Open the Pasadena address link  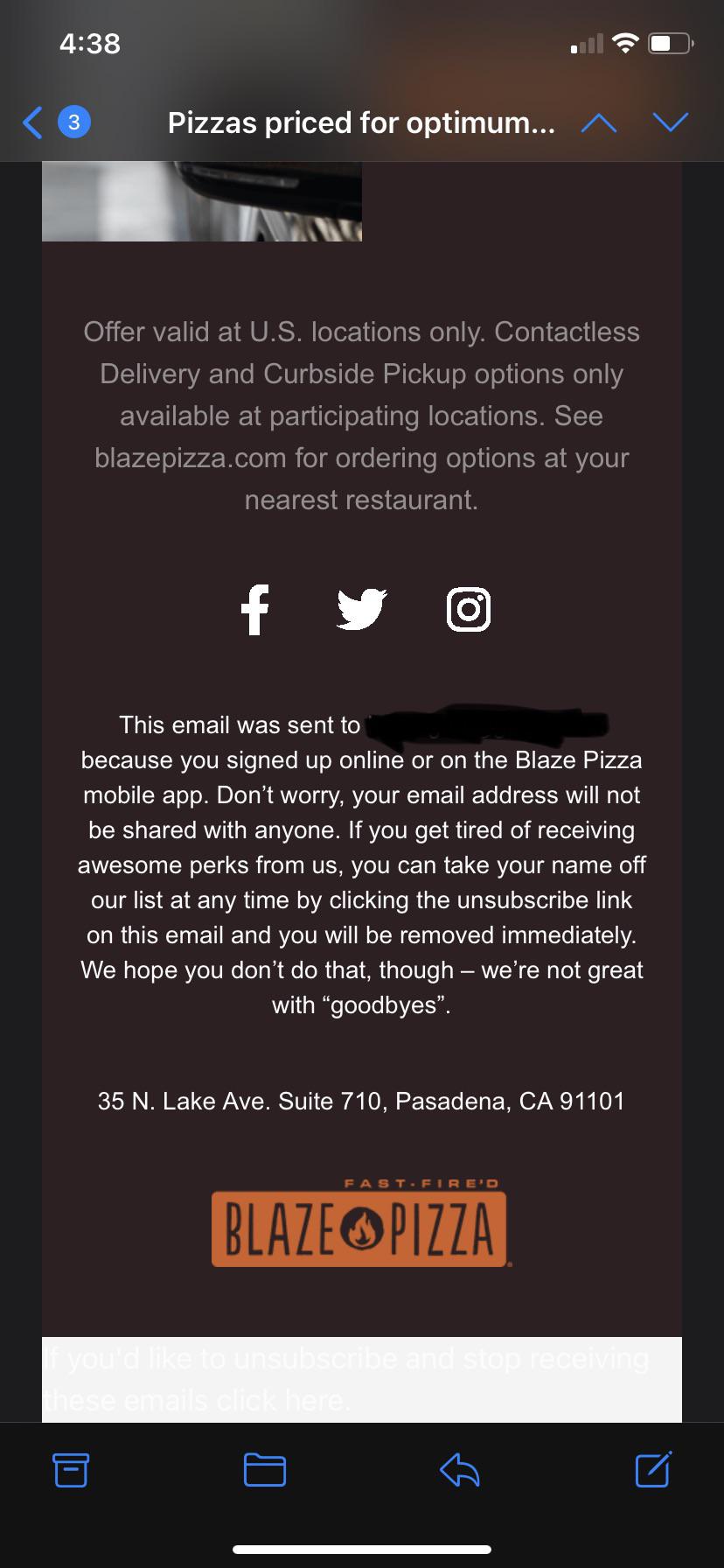click(361, 1101)
